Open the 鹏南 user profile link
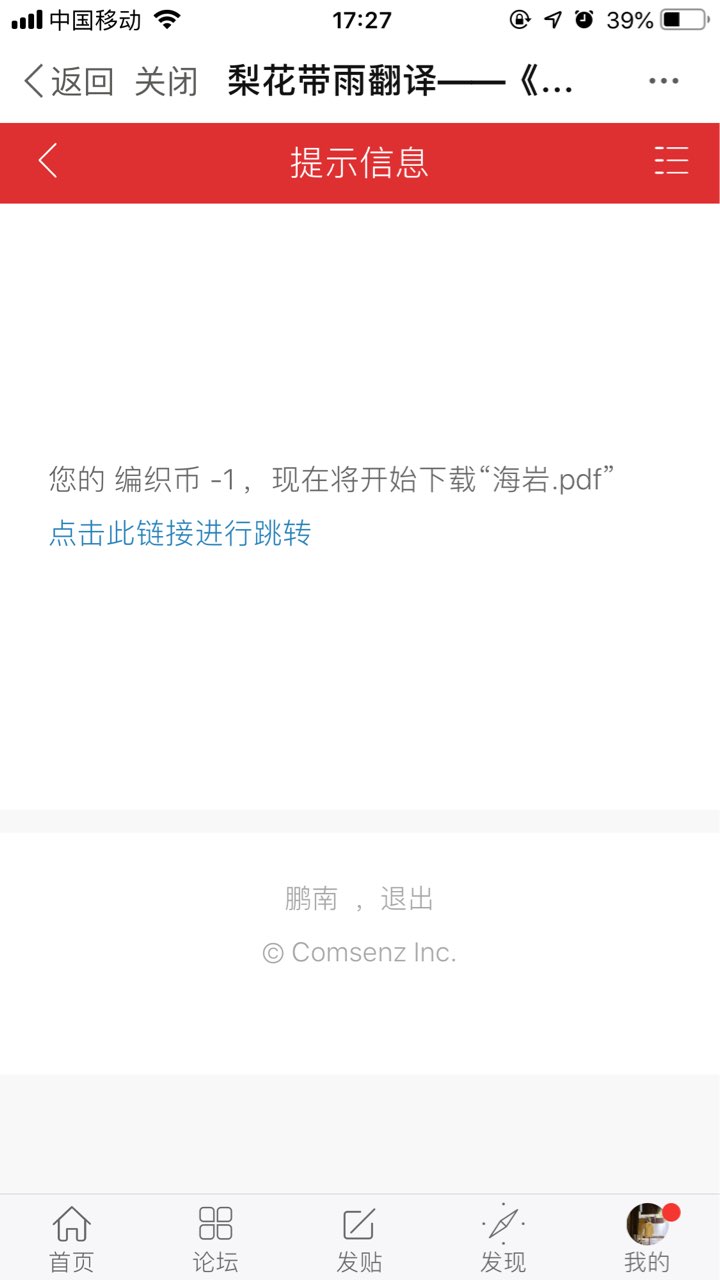Screen dimensions: 720x1280 tap(311, 899)
